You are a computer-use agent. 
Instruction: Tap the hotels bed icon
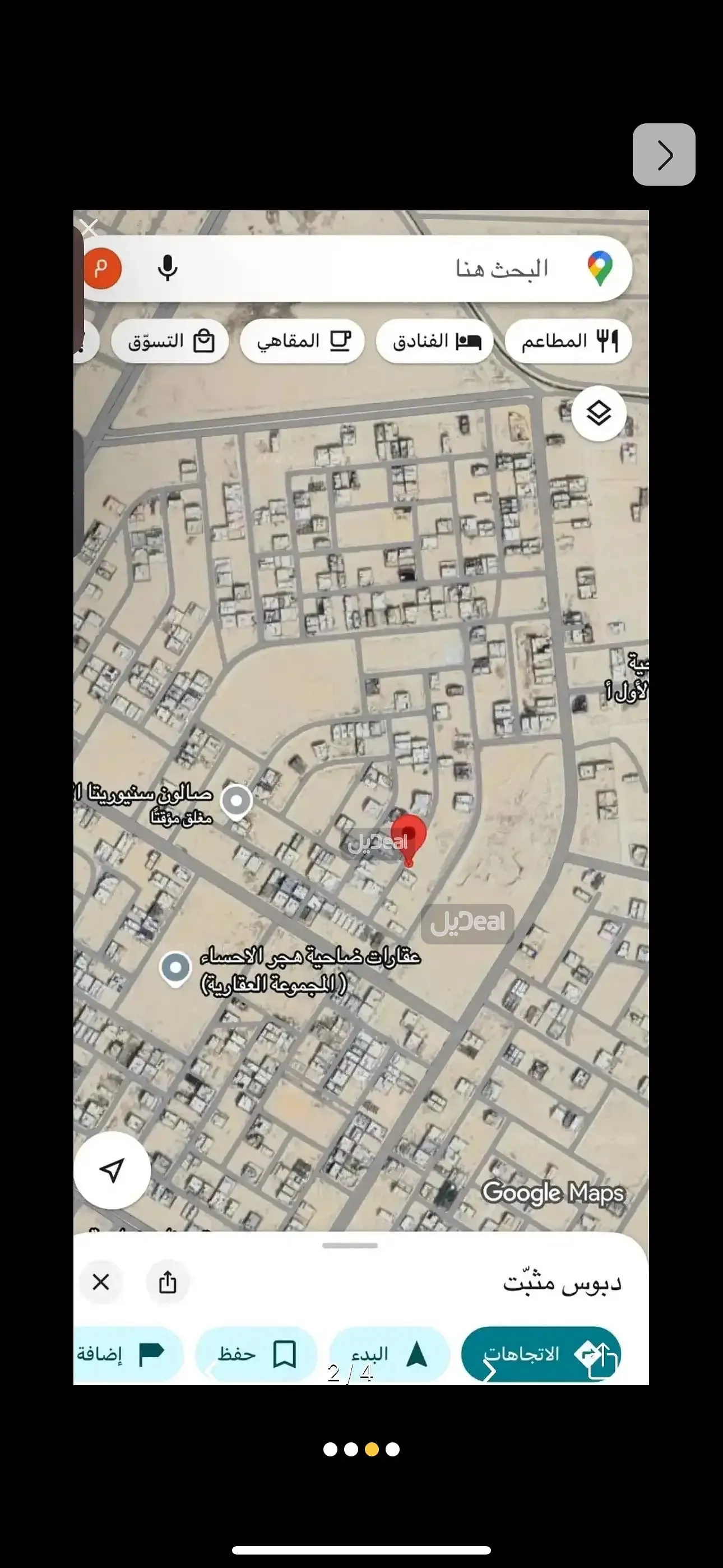(469, 341)
